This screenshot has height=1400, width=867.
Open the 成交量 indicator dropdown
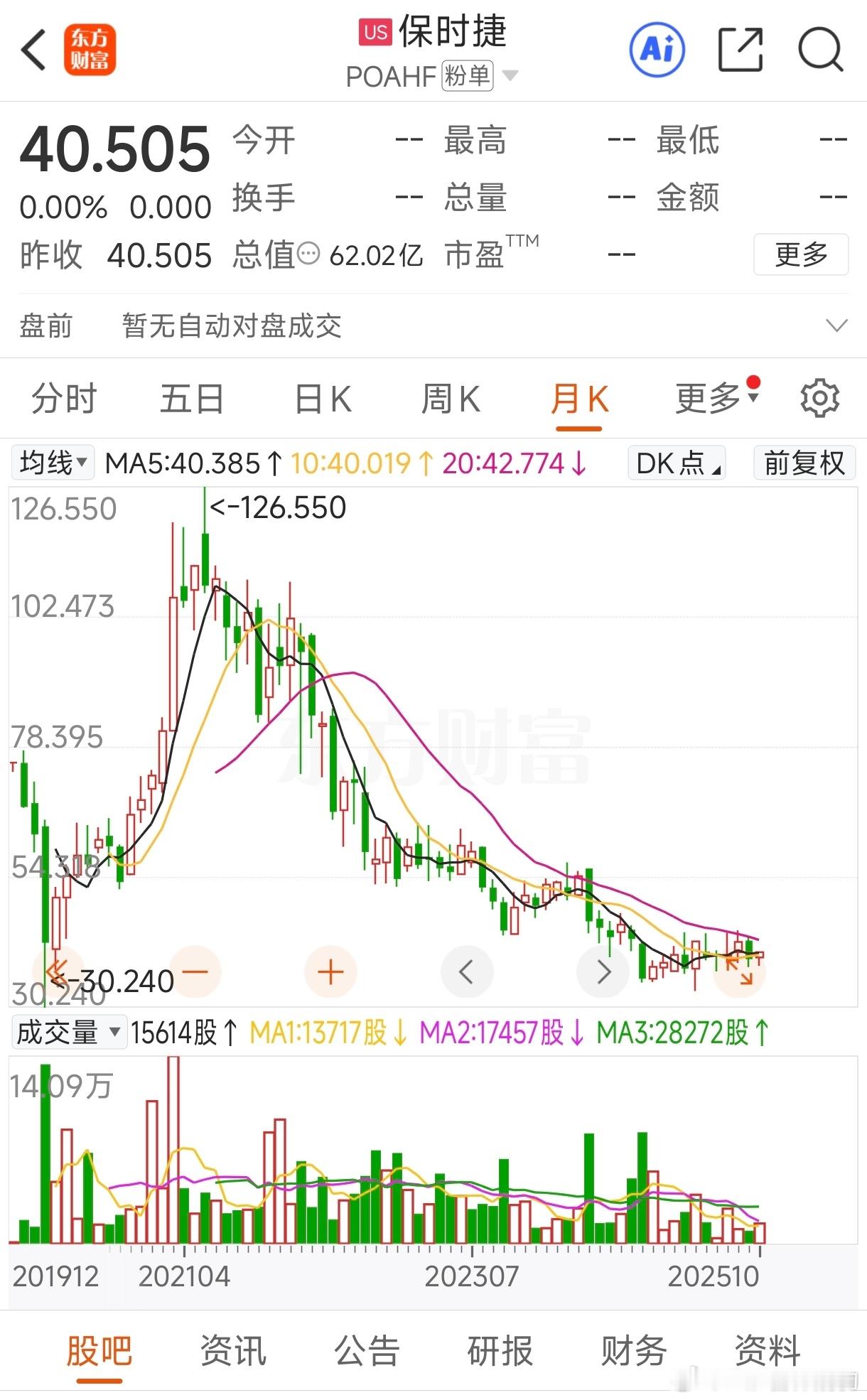pos(68,1033)
